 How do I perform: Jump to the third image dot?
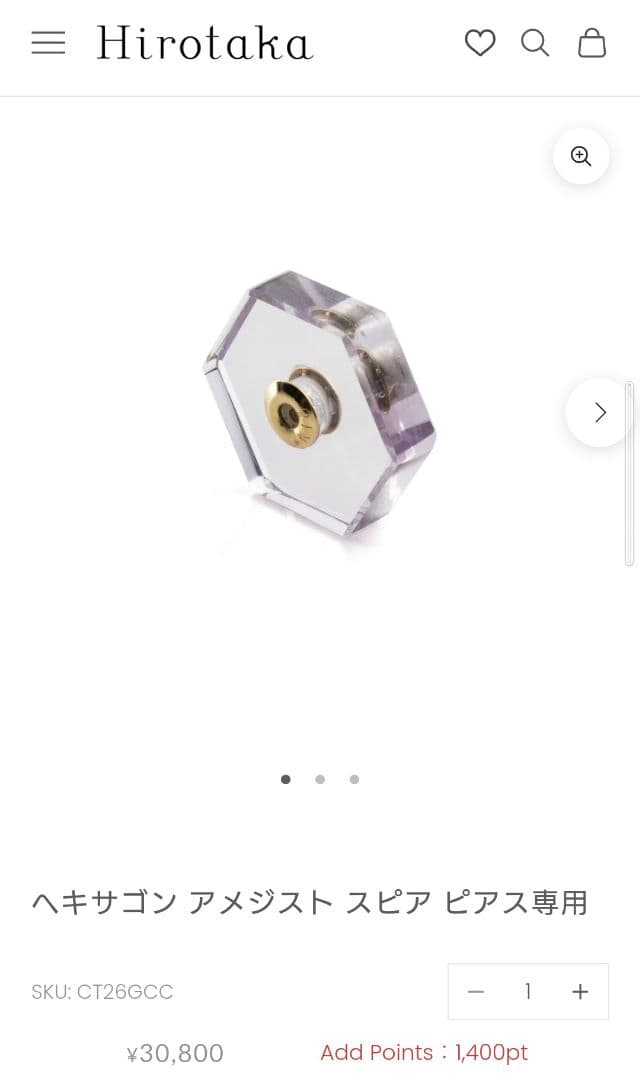[x=354, y=779]
